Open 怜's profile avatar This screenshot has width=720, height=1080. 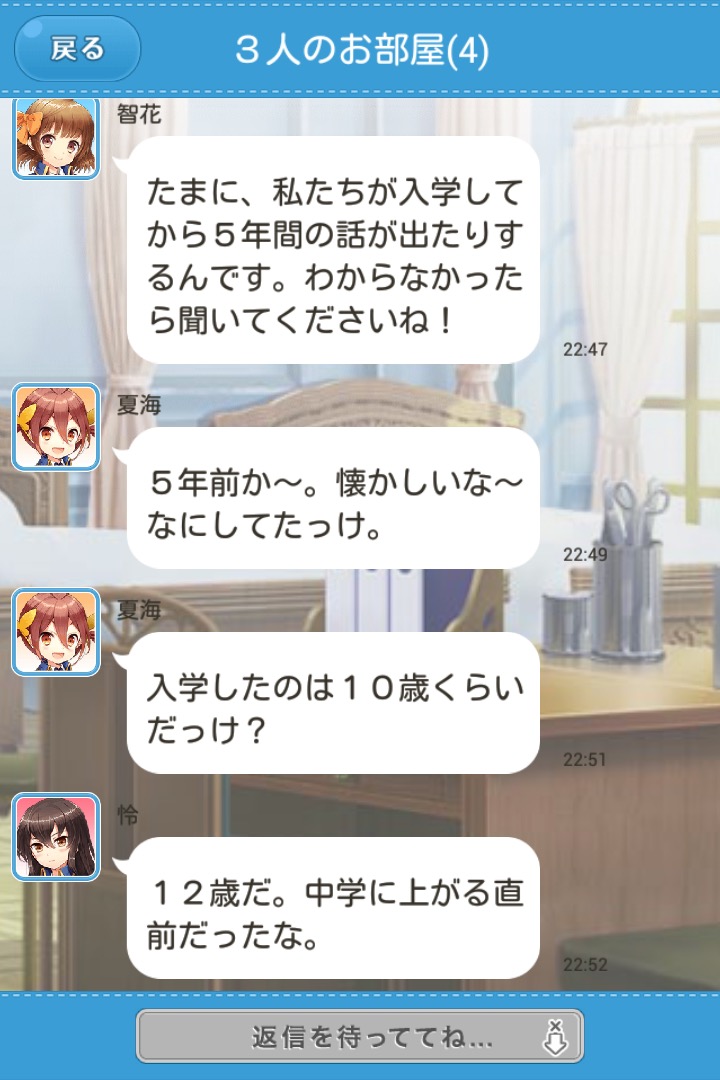coord(56,837)
